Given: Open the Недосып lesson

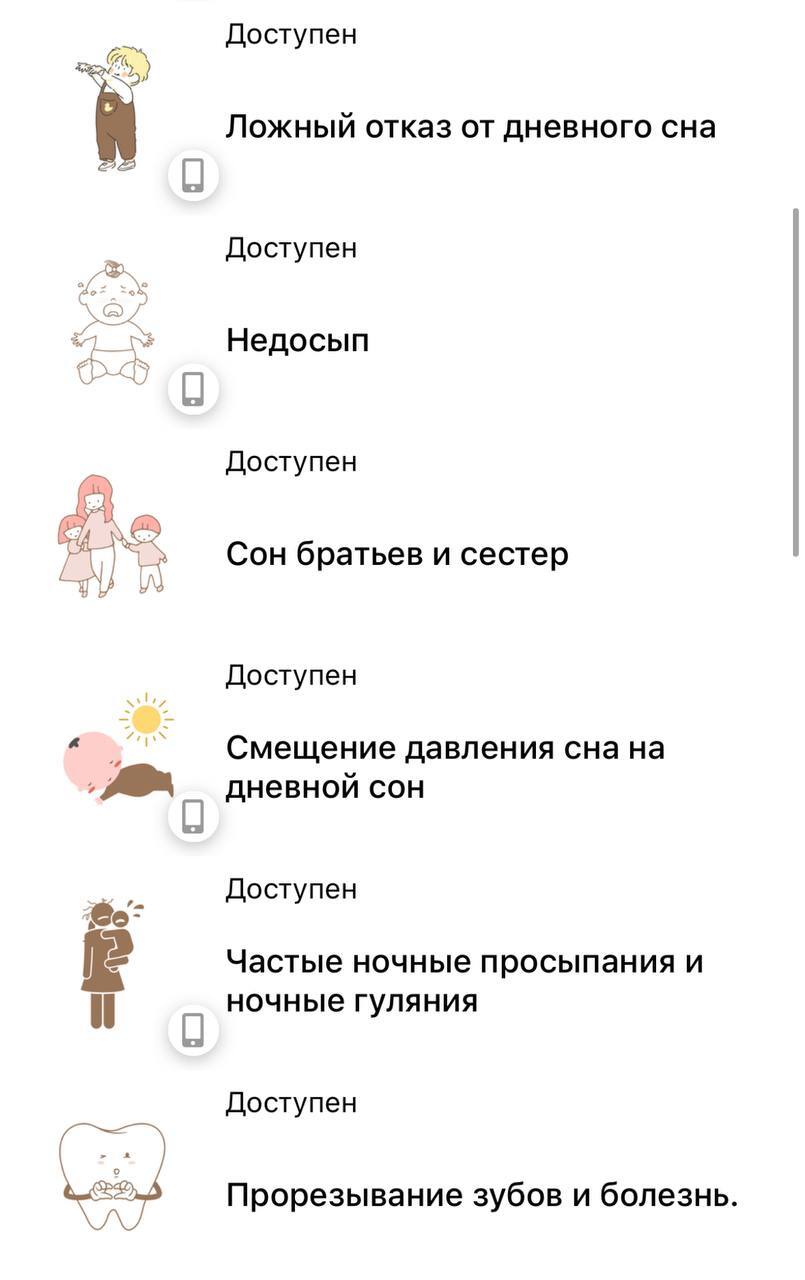Looking at the screenshot, I should [298, 341].
